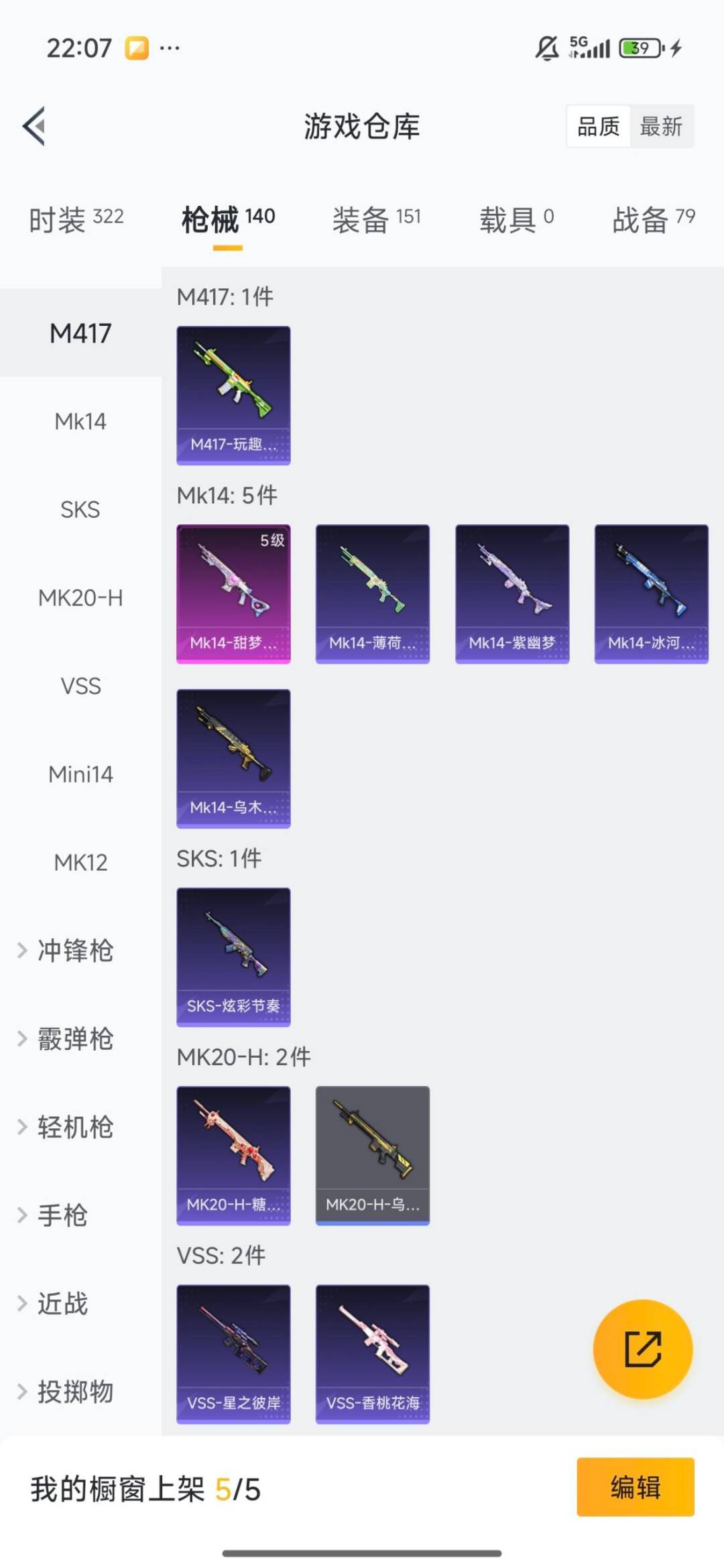
Task: View the level 5 Mk14-甜梦 skin
Action: (x=233, y=593)
